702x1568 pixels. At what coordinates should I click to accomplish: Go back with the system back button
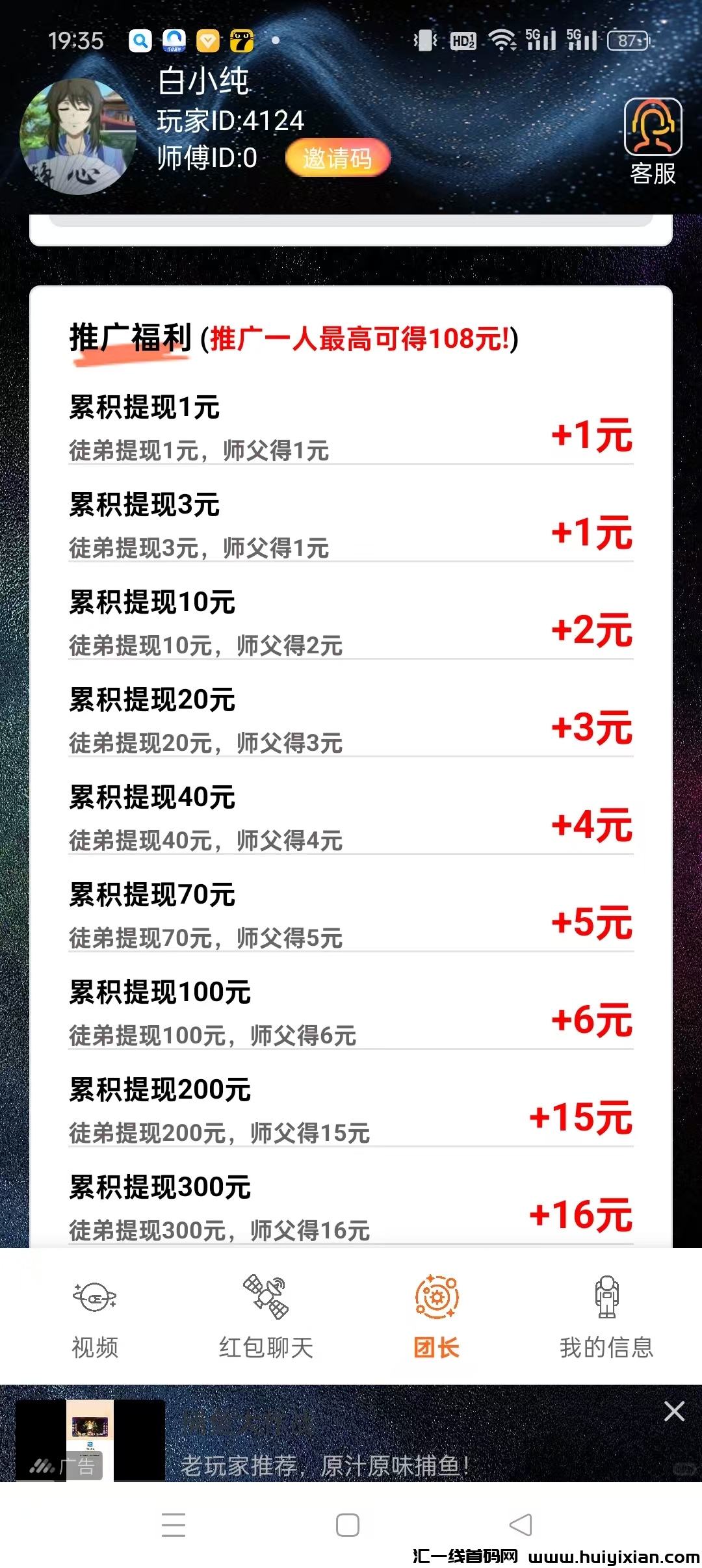pos(521,1525)
